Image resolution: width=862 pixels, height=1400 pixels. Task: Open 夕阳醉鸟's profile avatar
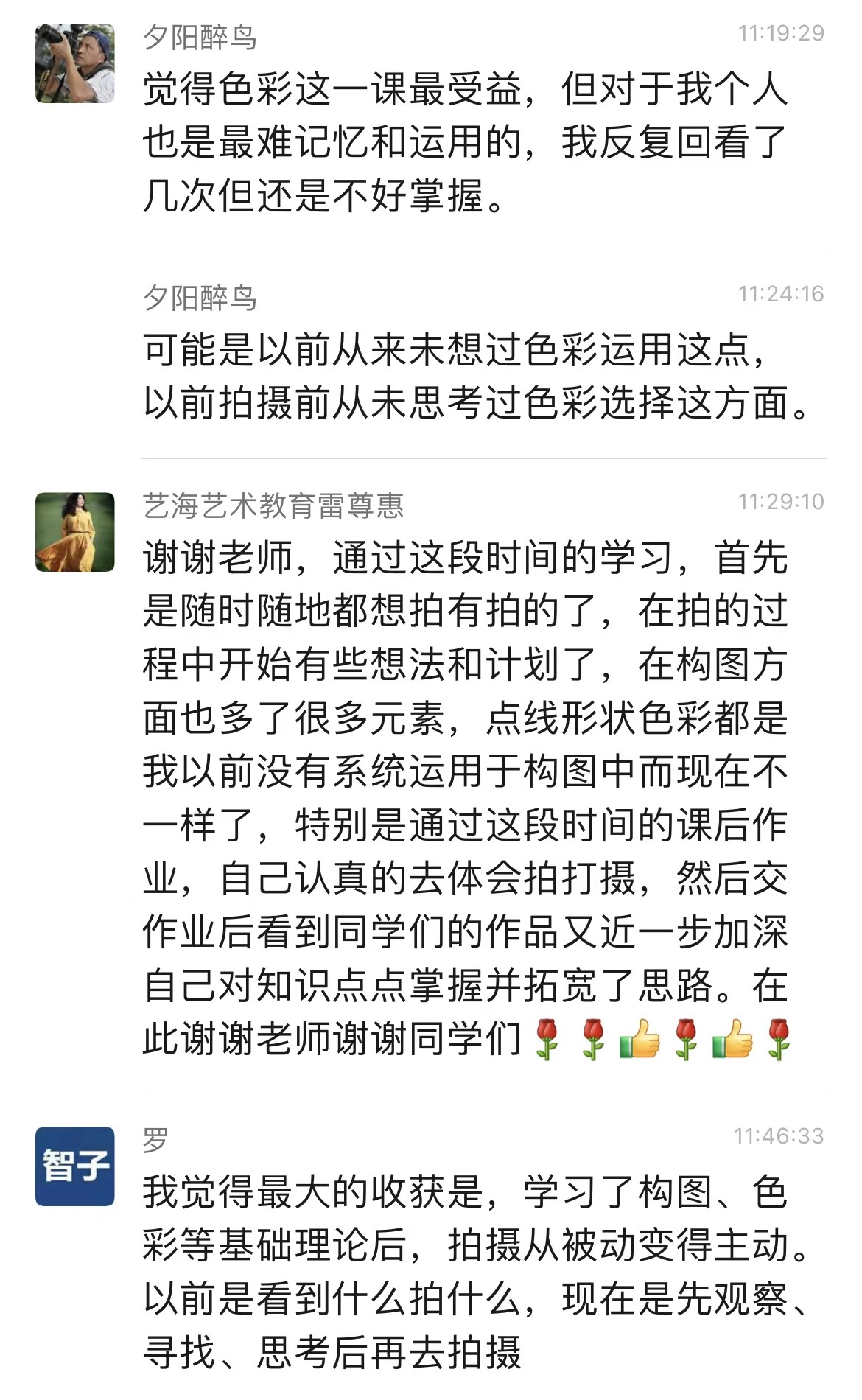[x=75, y=63]
